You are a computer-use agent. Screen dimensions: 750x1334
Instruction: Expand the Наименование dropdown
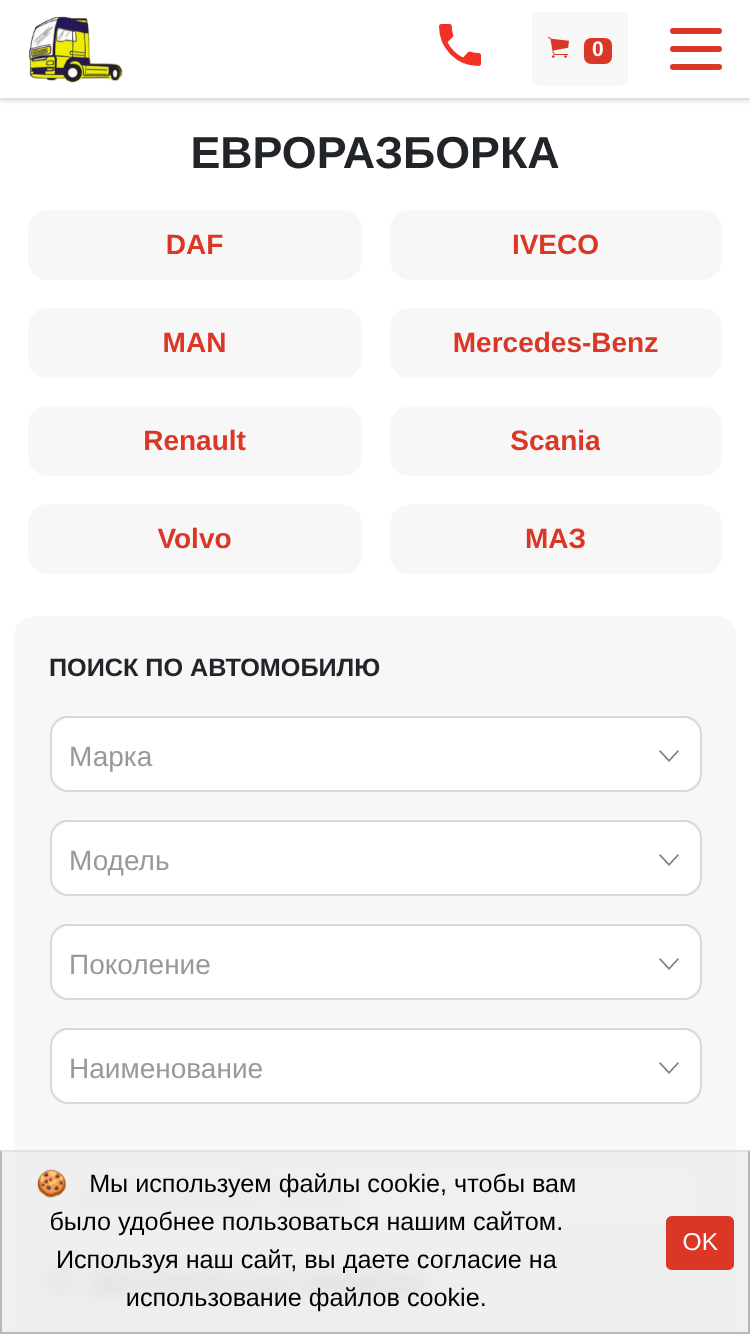376,1066
